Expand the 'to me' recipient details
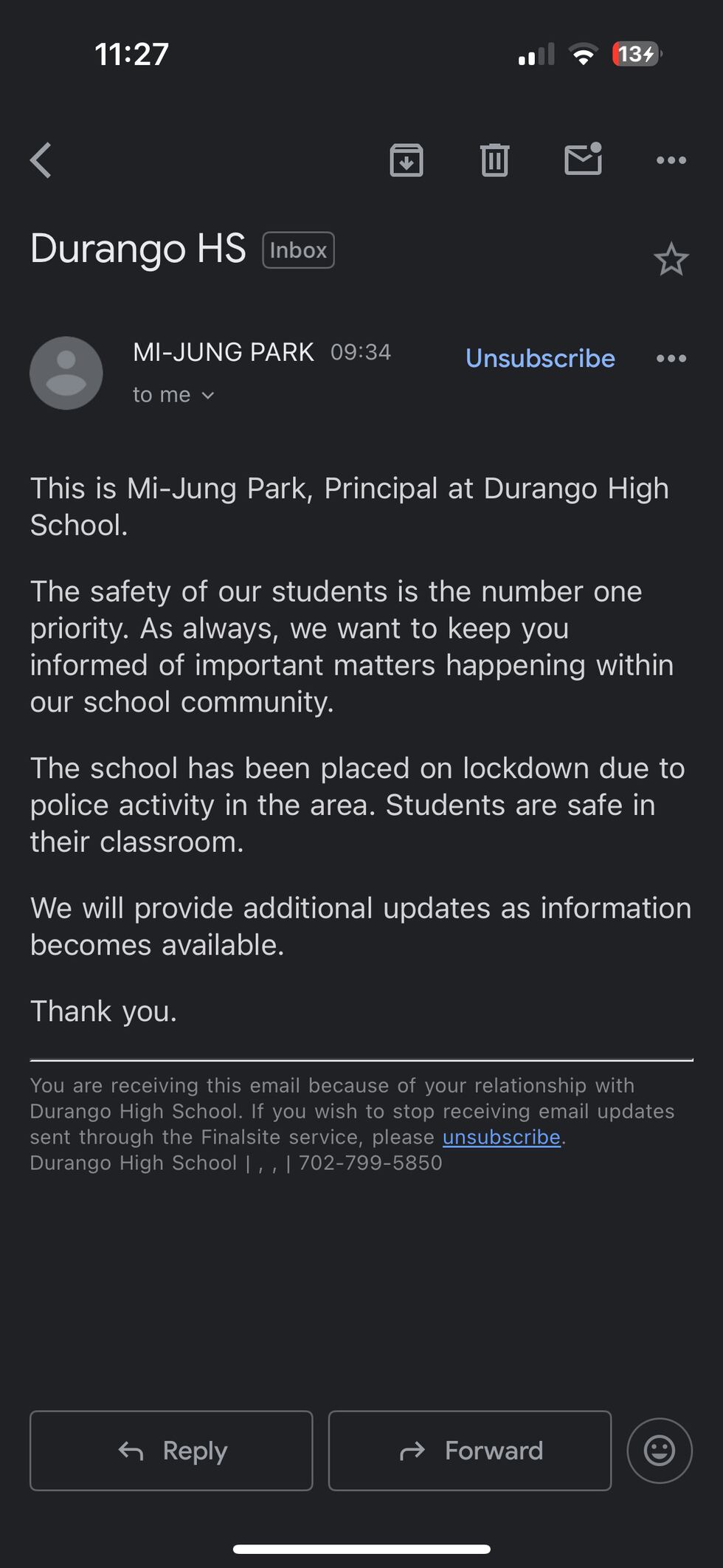Image resolution: width=723 pixels, height=1568 pixels. (174, 394)
